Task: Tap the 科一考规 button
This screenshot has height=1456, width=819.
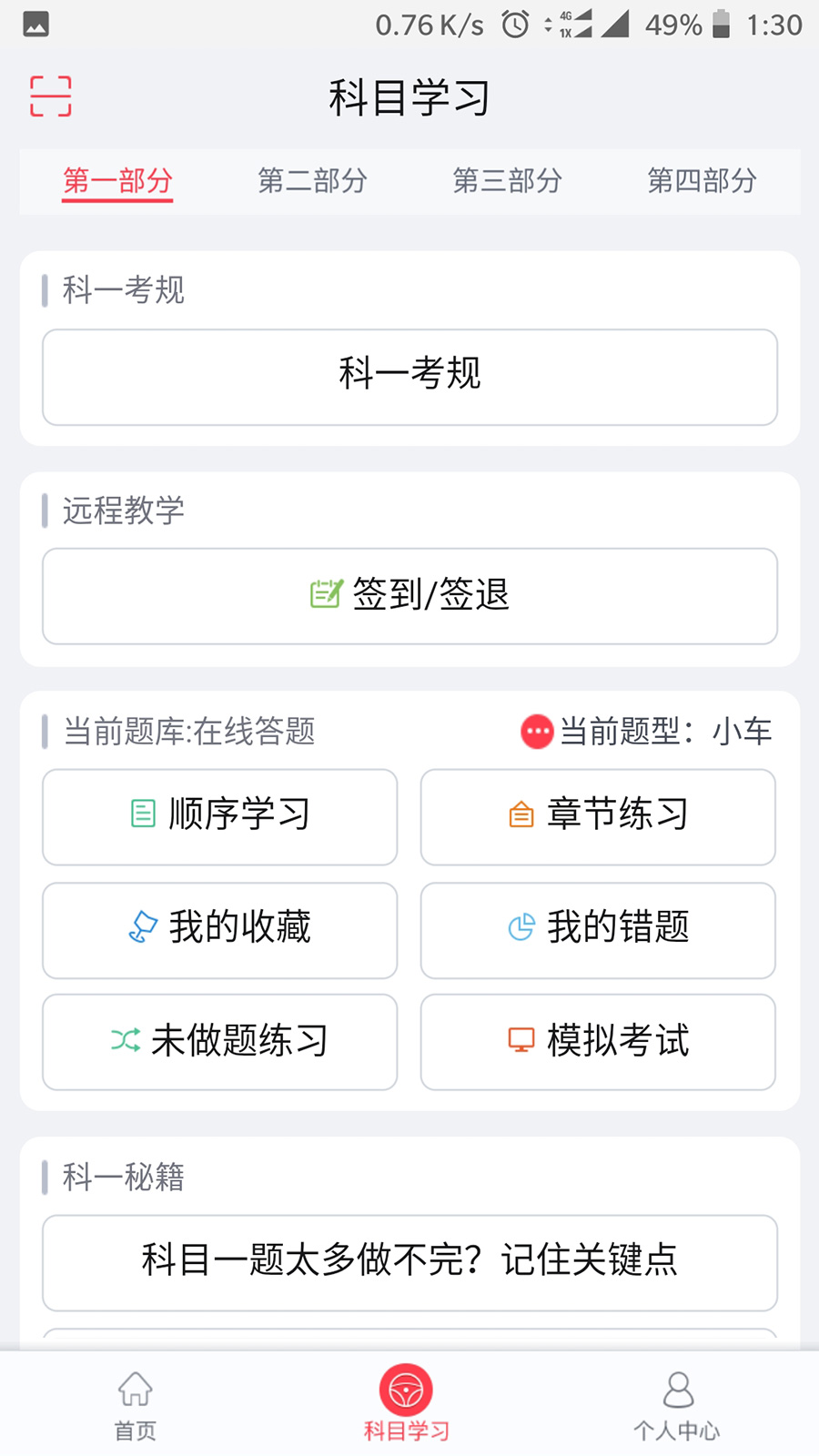Action: tap(409, 377)
